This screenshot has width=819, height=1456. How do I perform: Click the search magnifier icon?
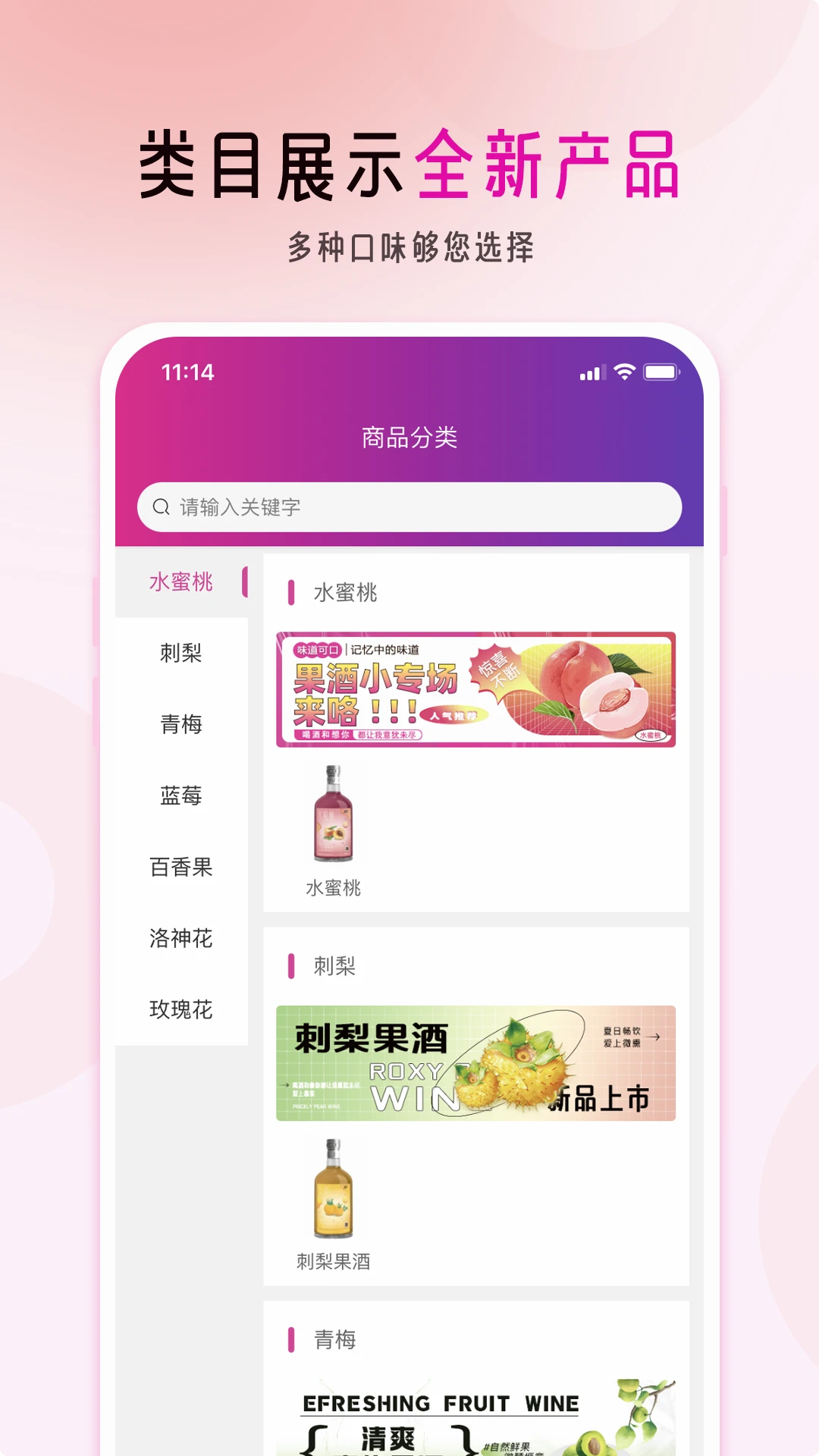point(162,507)
